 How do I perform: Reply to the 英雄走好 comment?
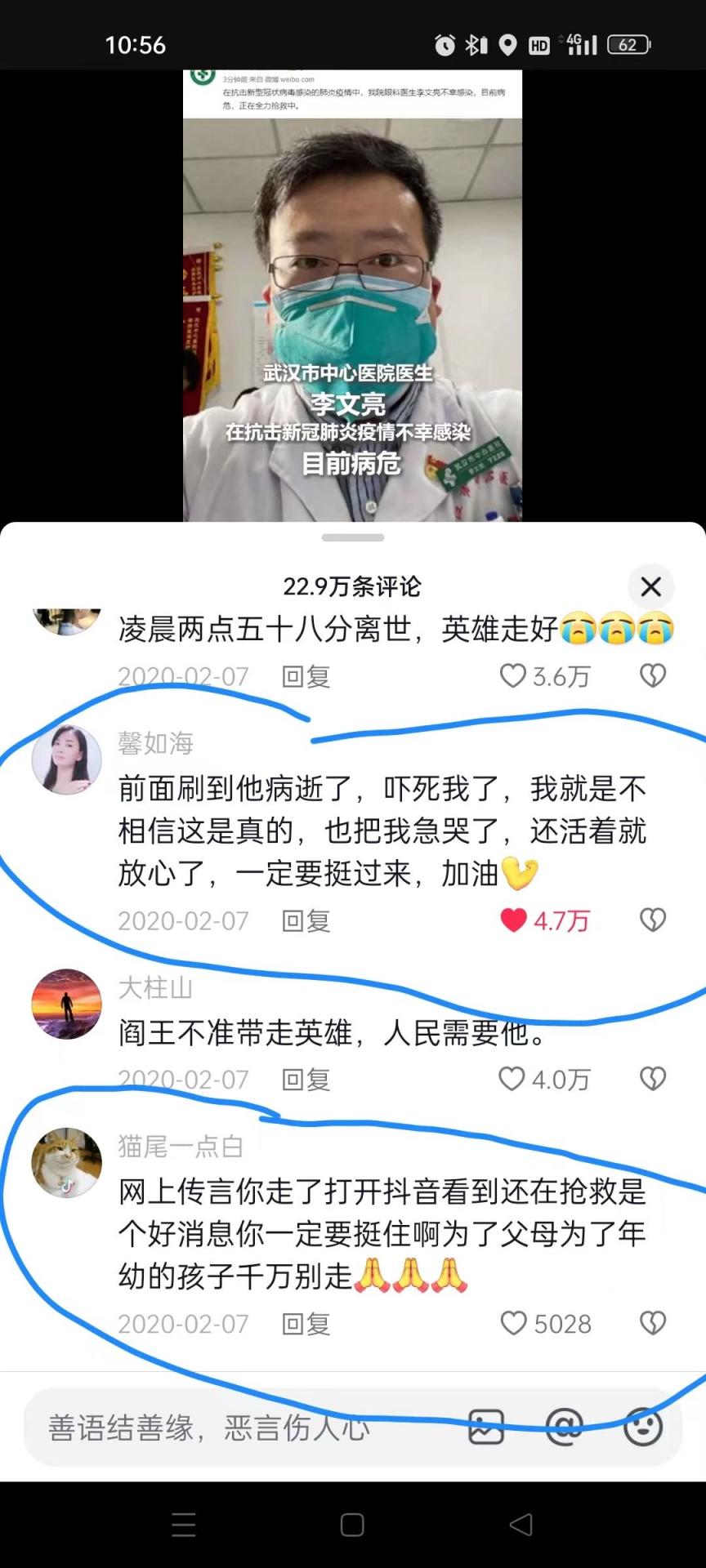pyautogui.click(x=306, y=677)
